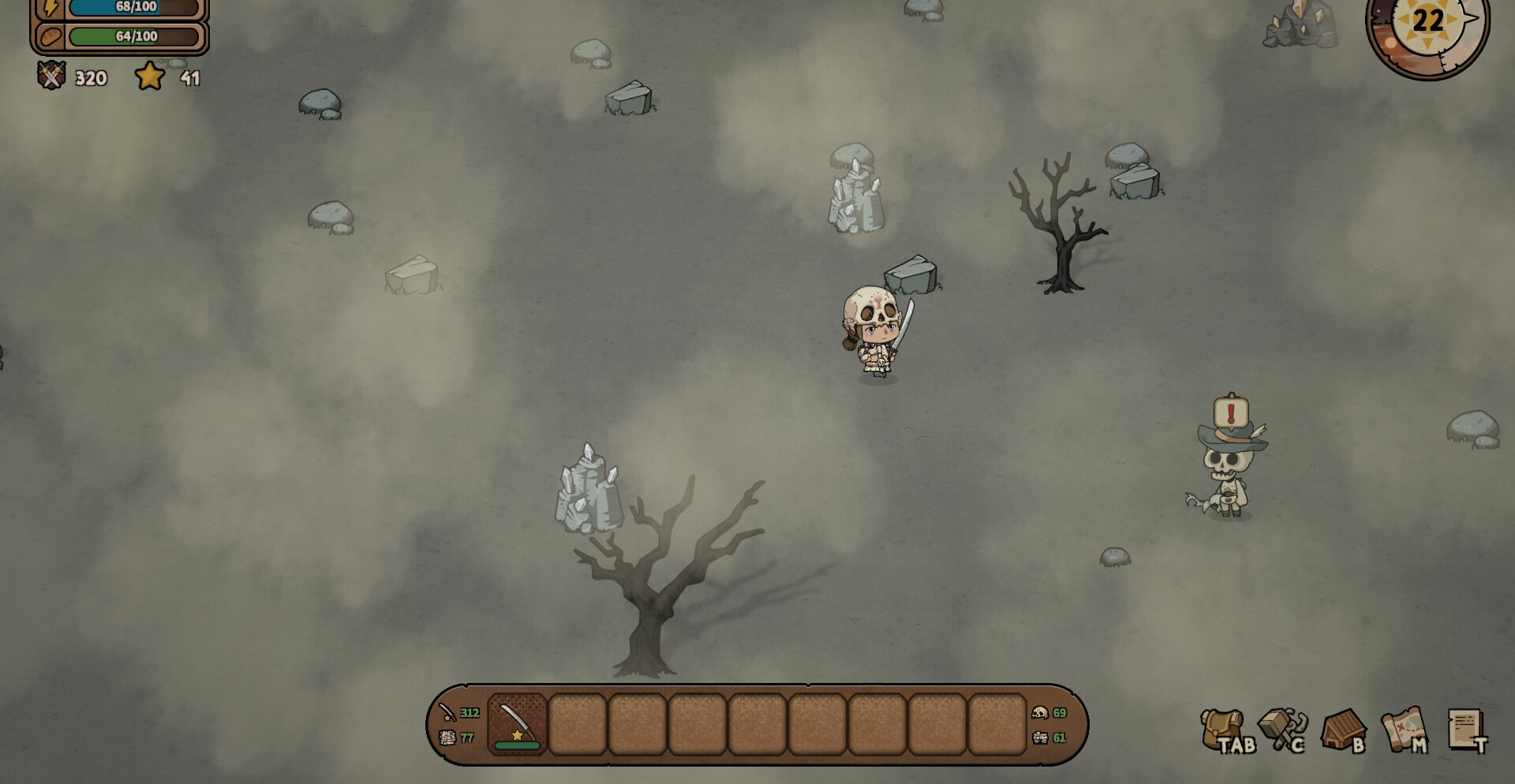
Task: Open the treasure map marked M
Action: tap(1403, 729)
